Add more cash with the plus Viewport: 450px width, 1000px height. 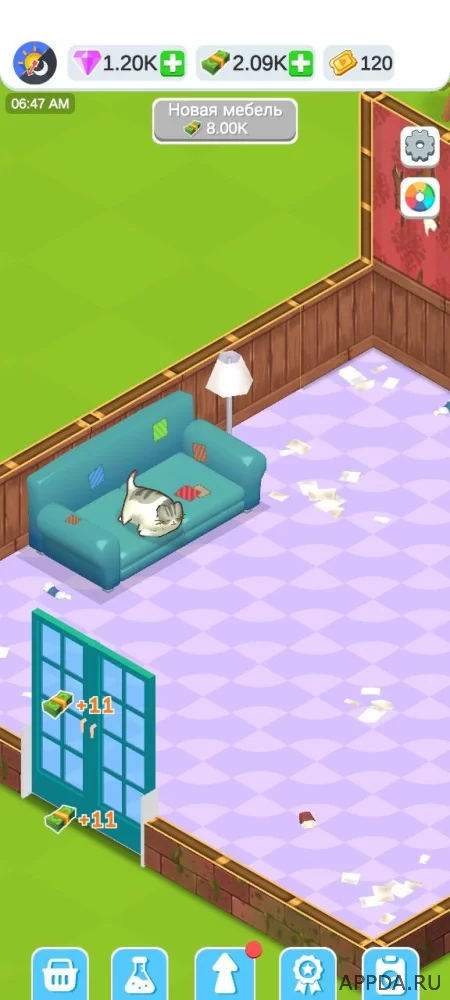300,63
